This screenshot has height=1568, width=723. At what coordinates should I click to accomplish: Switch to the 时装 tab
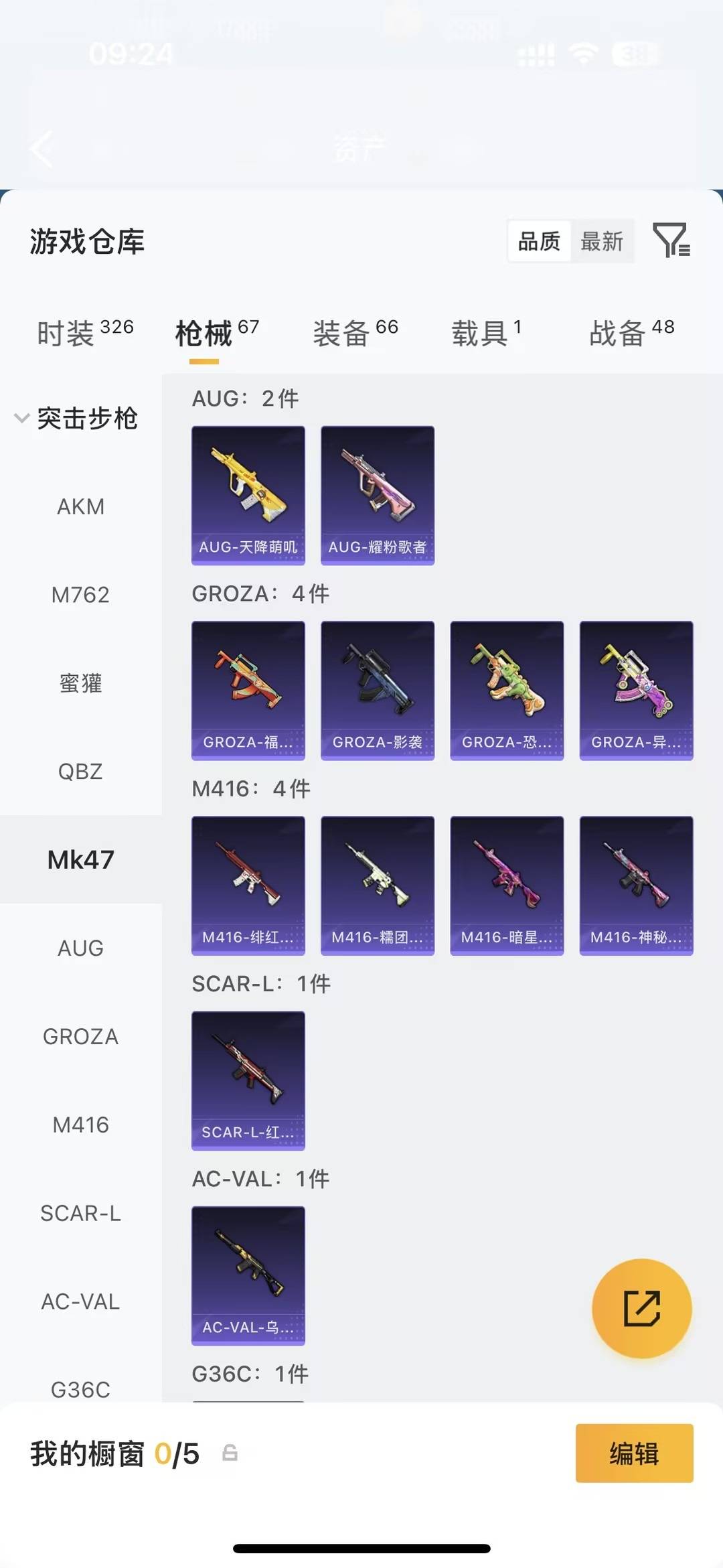[85, 332]
